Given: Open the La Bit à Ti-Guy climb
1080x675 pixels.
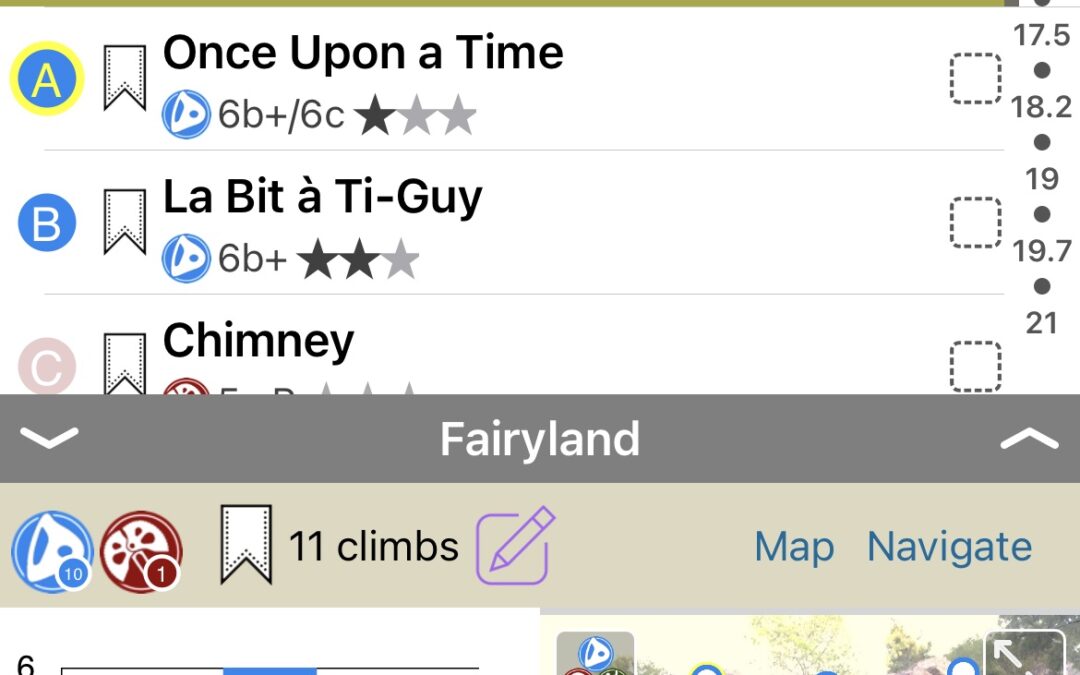Looking at the screenshot, I should coord(322,198).
